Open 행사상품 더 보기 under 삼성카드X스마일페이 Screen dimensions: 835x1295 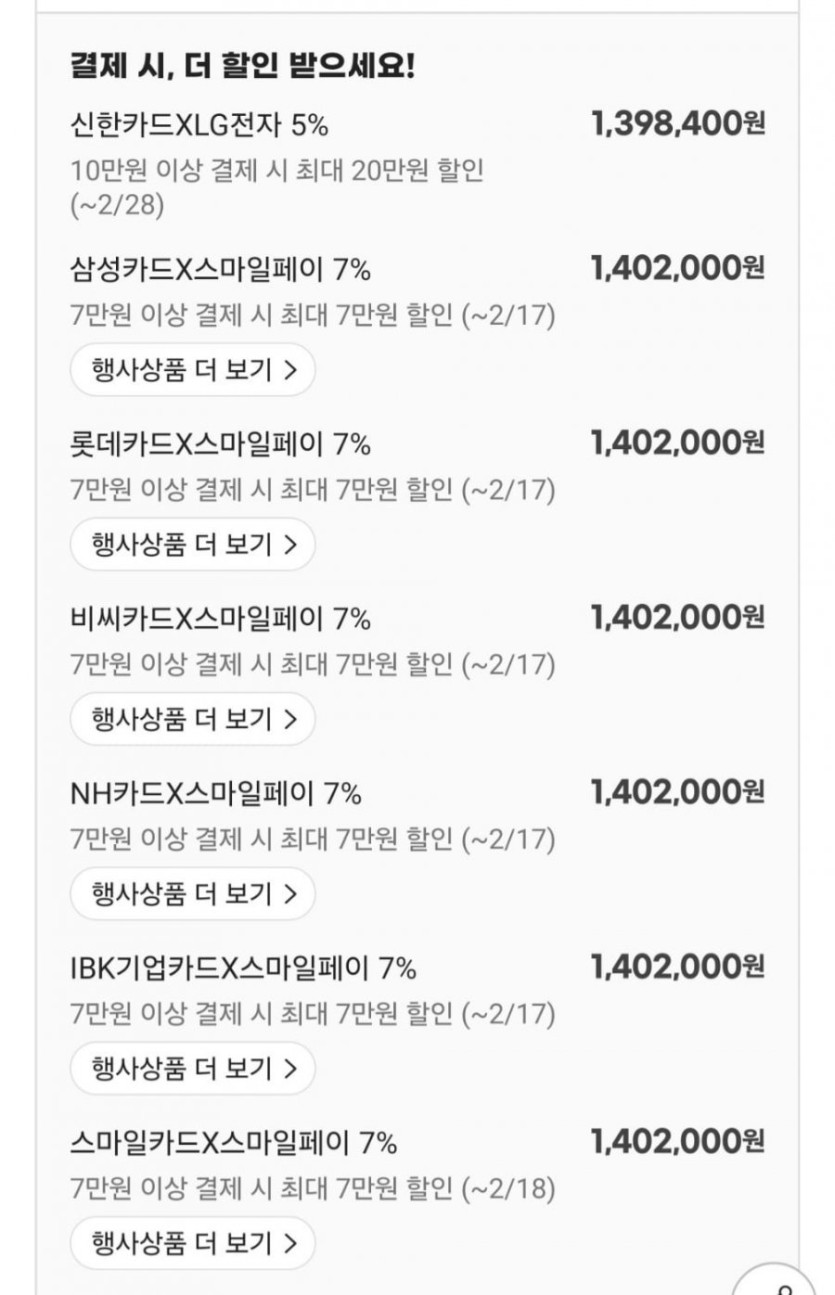[193, 370]
